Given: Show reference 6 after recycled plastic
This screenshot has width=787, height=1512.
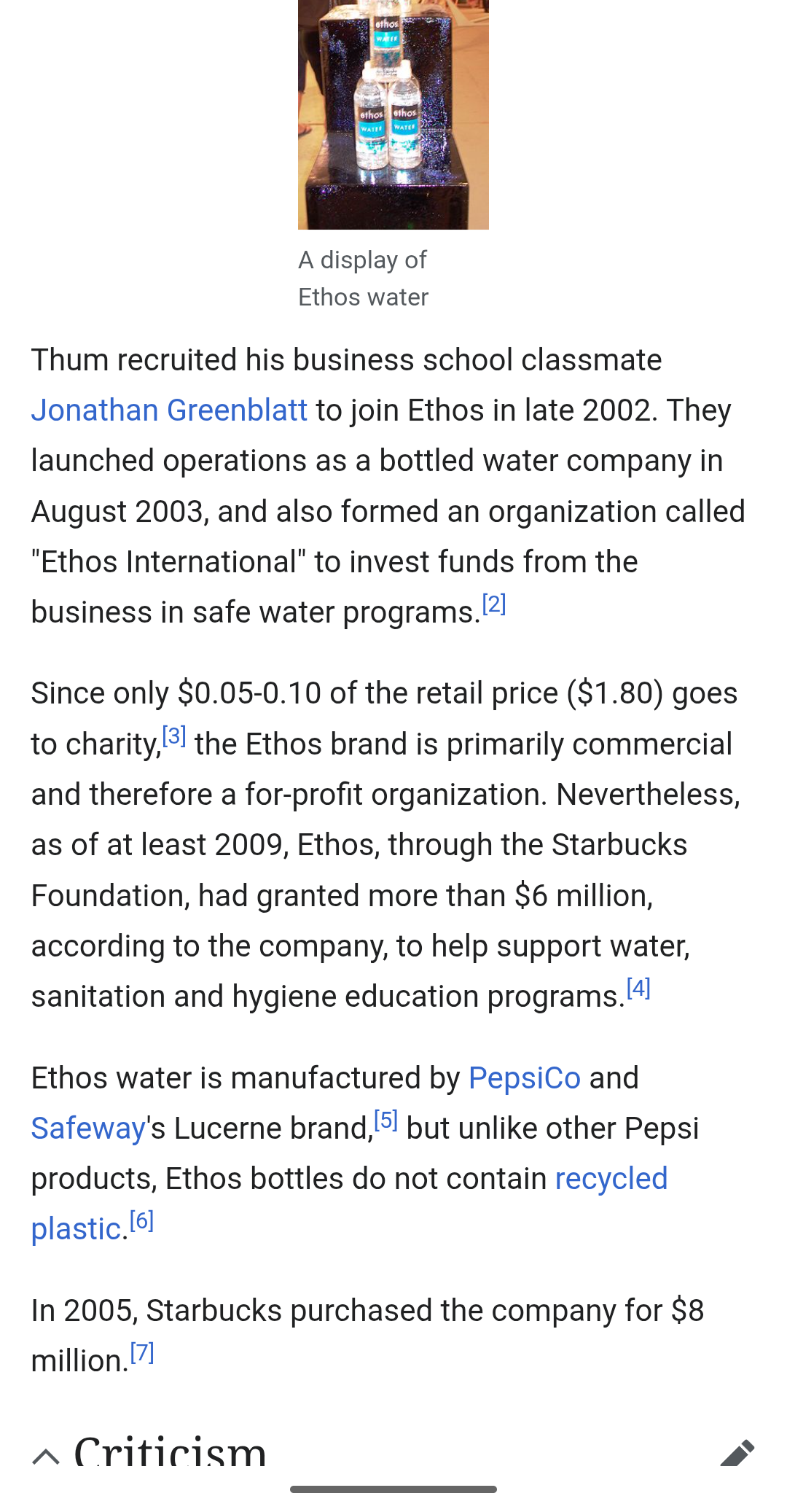Looking at the screenshot, I should point(141,1221).
